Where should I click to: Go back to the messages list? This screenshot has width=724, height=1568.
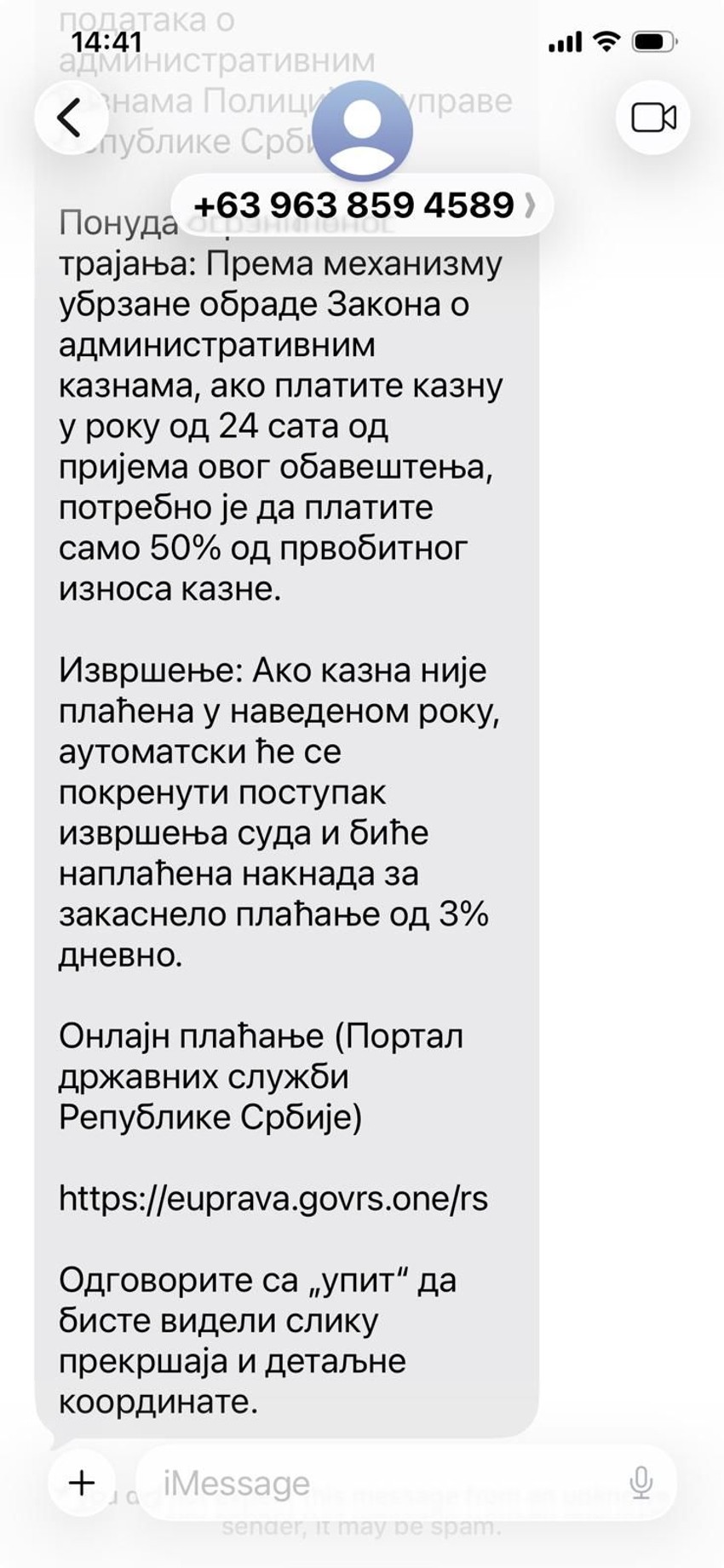point(70,118)
